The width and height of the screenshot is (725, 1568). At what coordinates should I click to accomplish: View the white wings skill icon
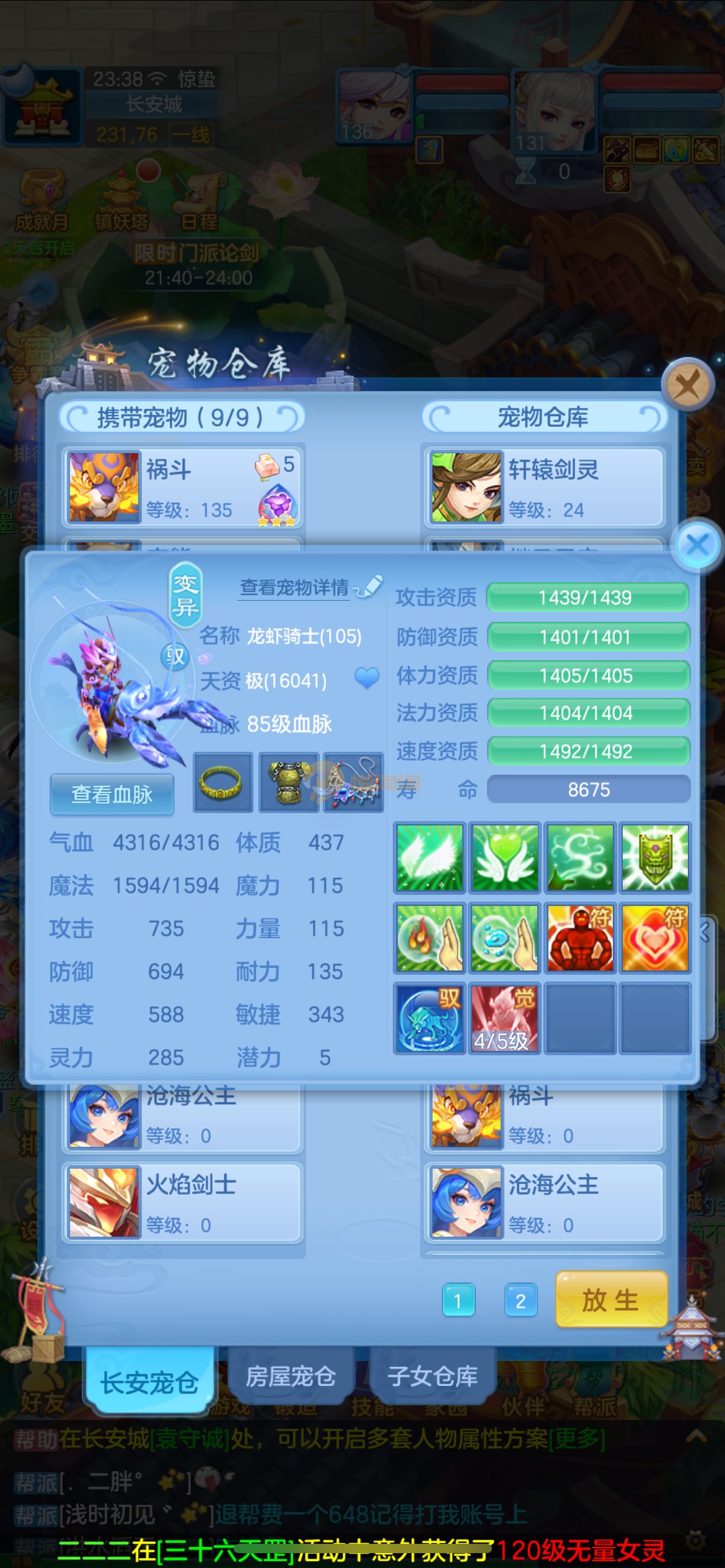point(429,857)
